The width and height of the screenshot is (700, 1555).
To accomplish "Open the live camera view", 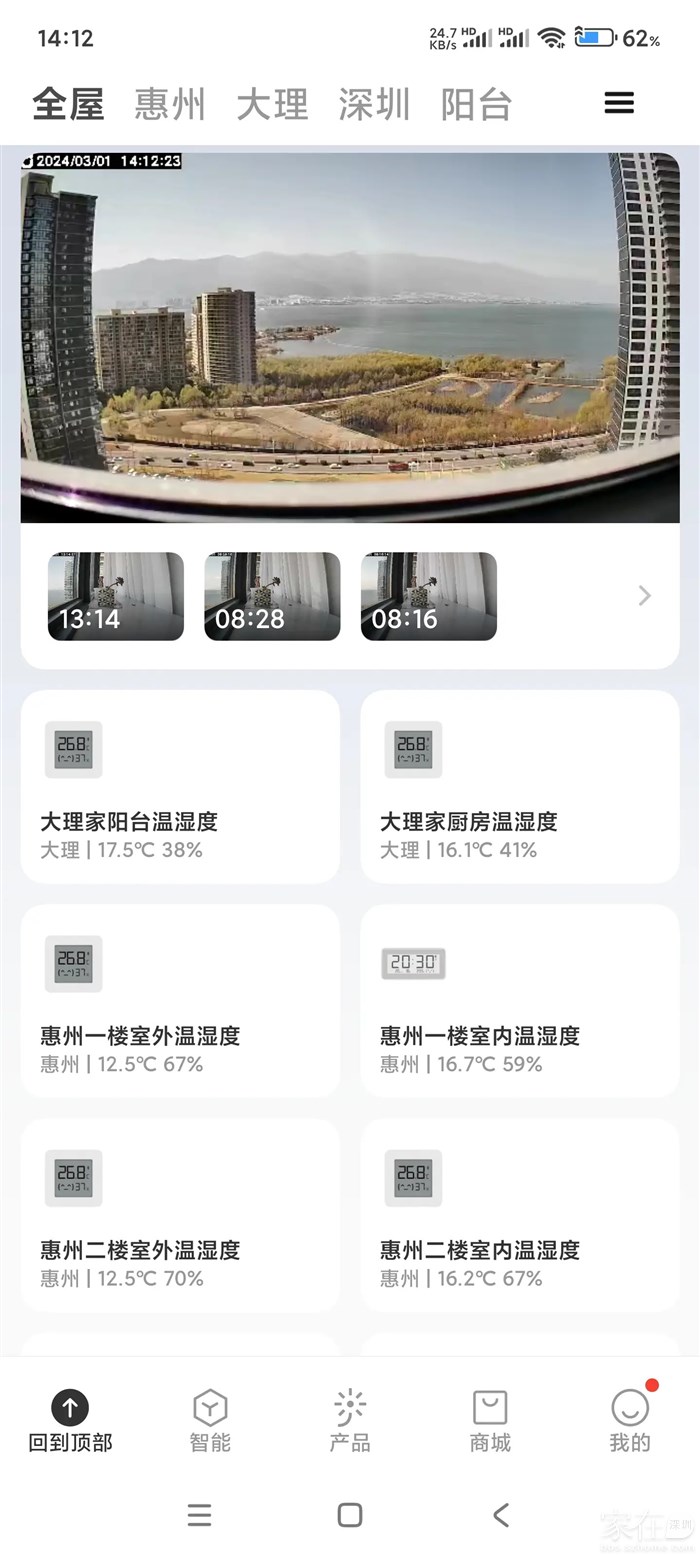I will pos(350,337).
